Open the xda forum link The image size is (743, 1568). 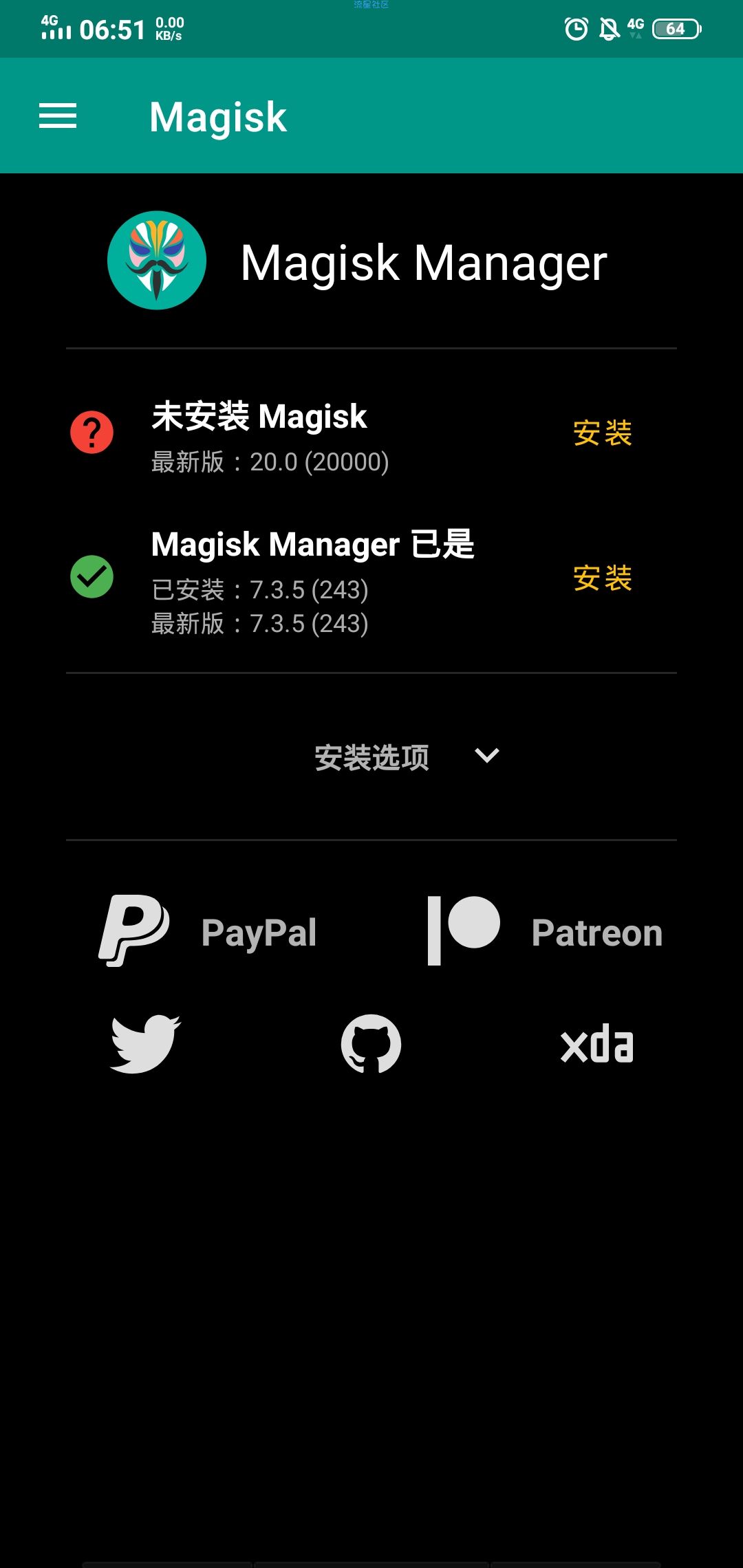(x=596, y=1044)
